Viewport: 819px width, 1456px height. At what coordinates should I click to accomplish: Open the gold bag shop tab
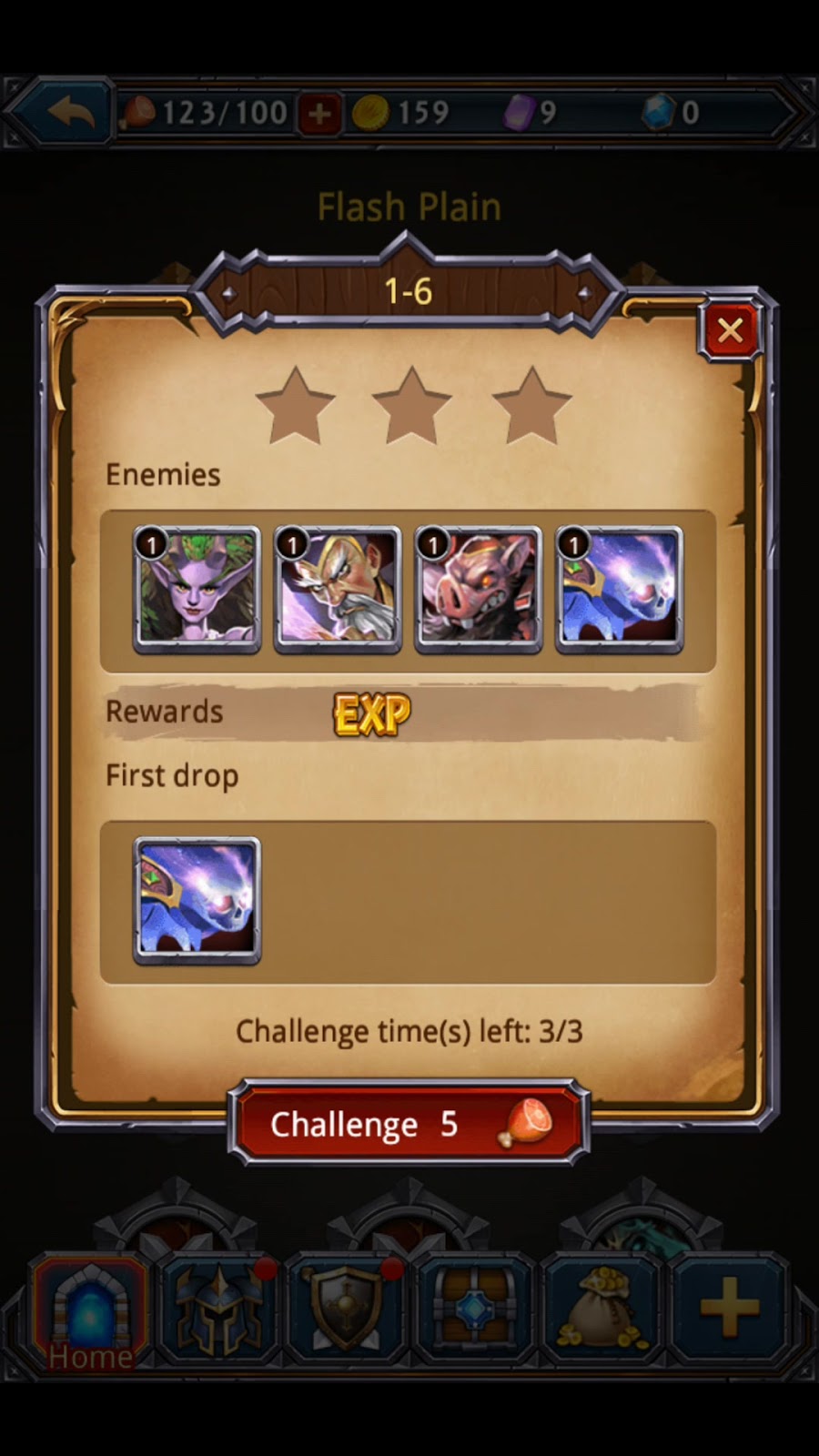(x=601, y=1311)
